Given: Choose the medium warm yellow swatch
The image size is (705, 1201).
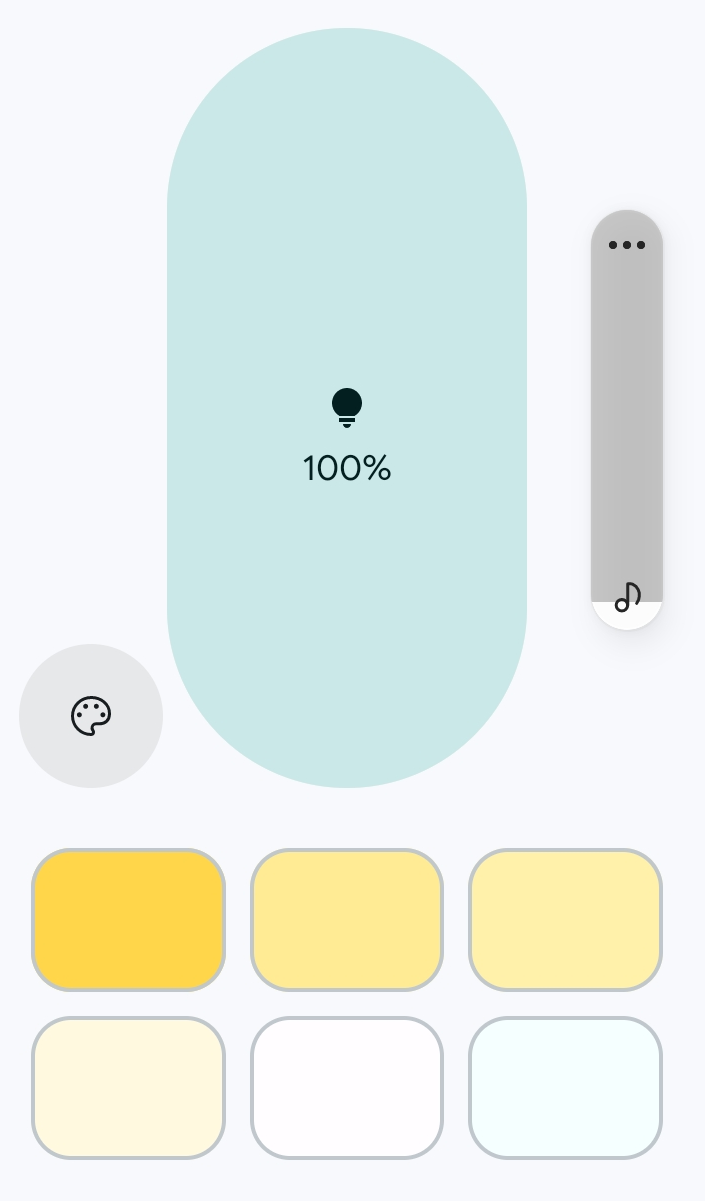Looking at the screenshot, I should click(x=347, y=920).
